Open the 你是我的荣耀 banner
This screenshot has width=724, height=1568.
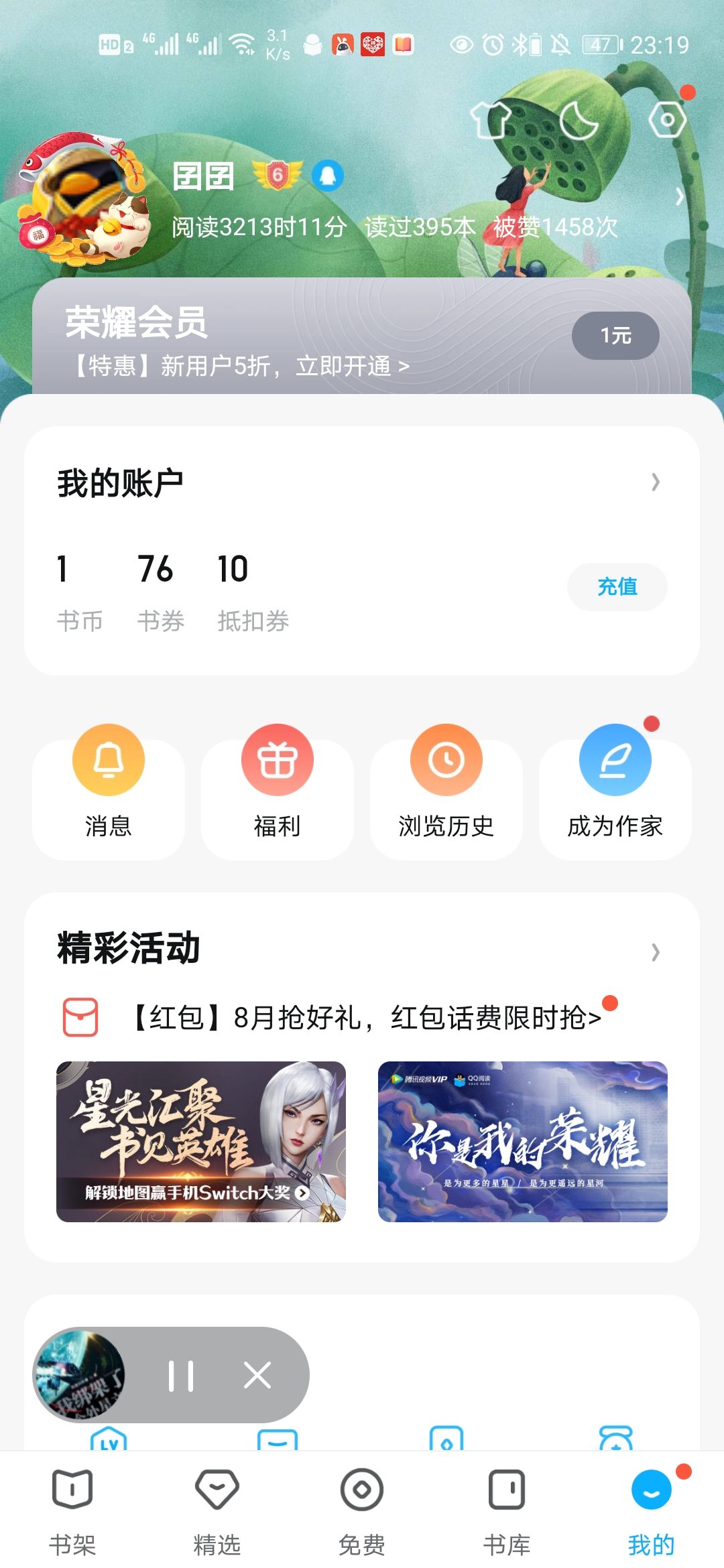coord(523,1142)
